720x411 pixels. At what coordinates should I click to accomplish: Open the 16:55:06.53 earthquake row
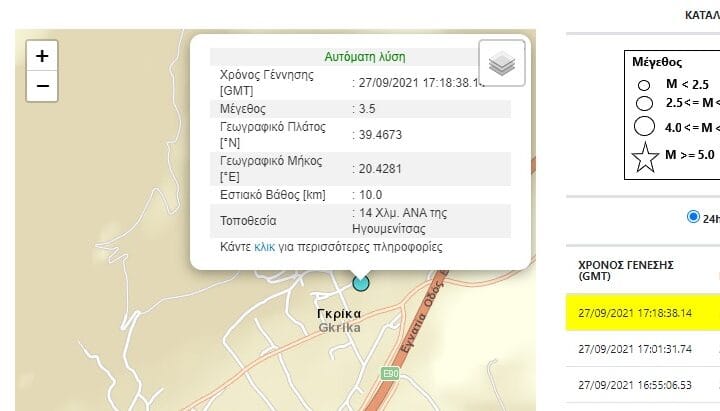click(640, 386)
